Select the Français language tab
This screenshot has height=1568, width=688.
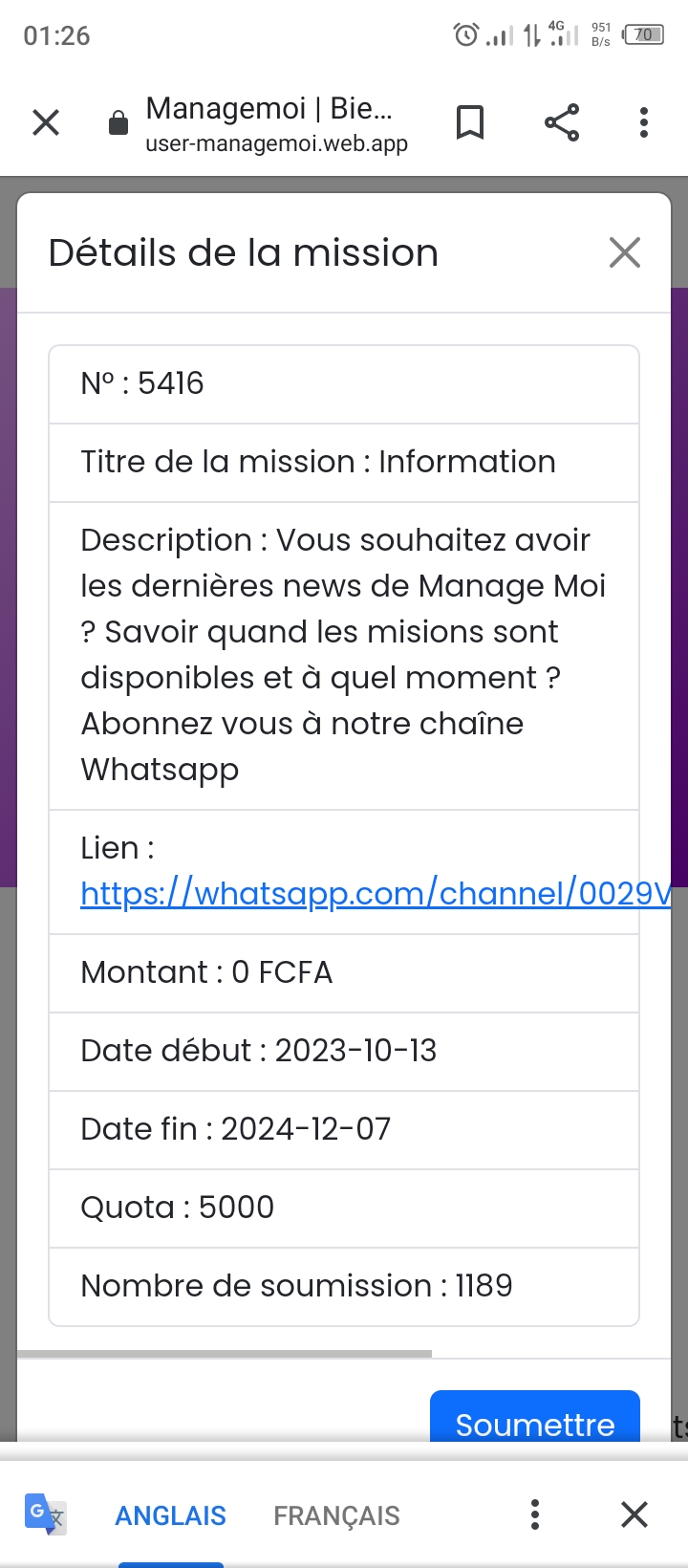(336, 1515)
